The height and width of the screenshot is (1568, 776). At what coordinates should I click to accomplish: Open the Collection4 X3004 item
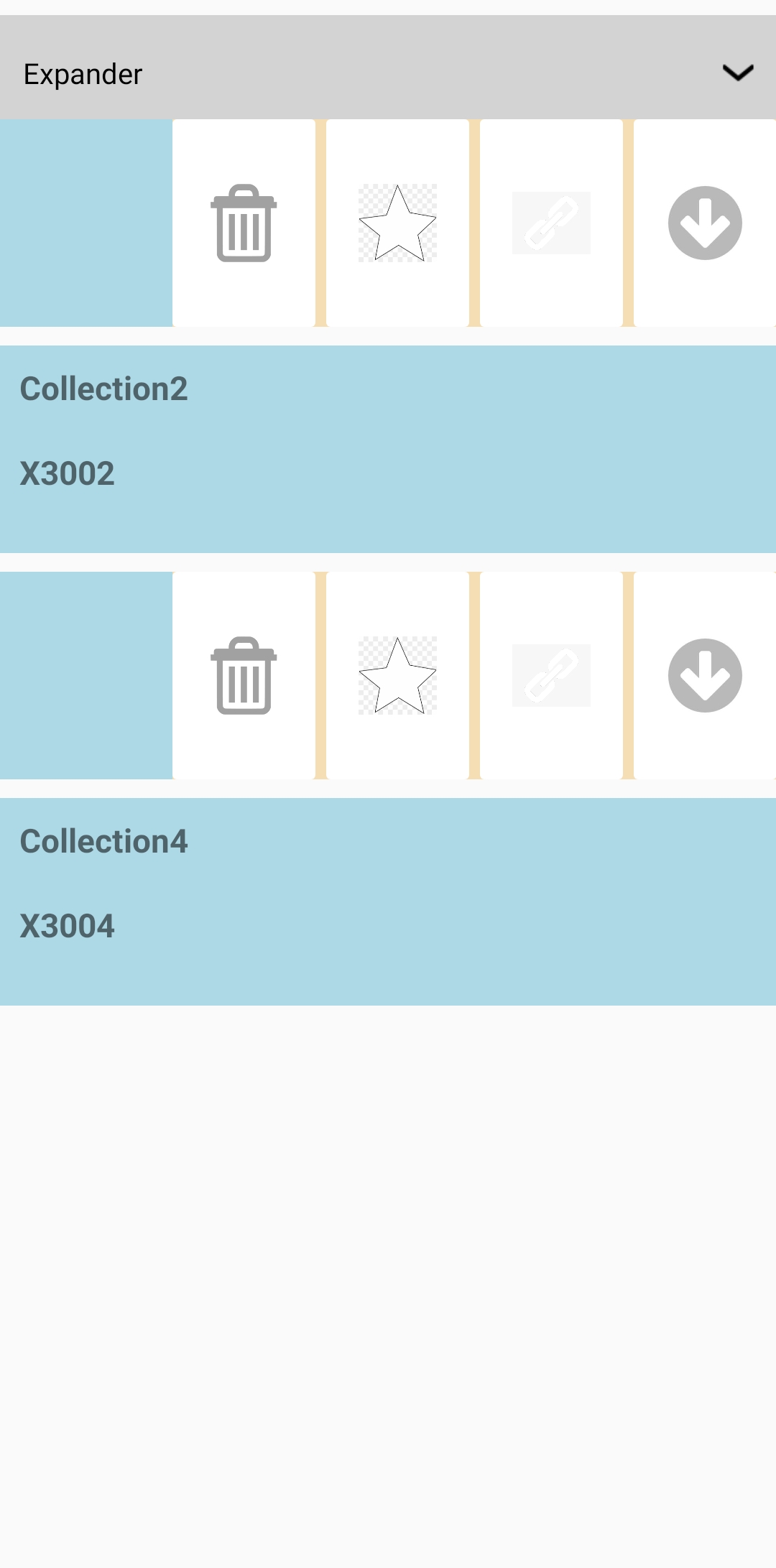[x=388, y=901]
